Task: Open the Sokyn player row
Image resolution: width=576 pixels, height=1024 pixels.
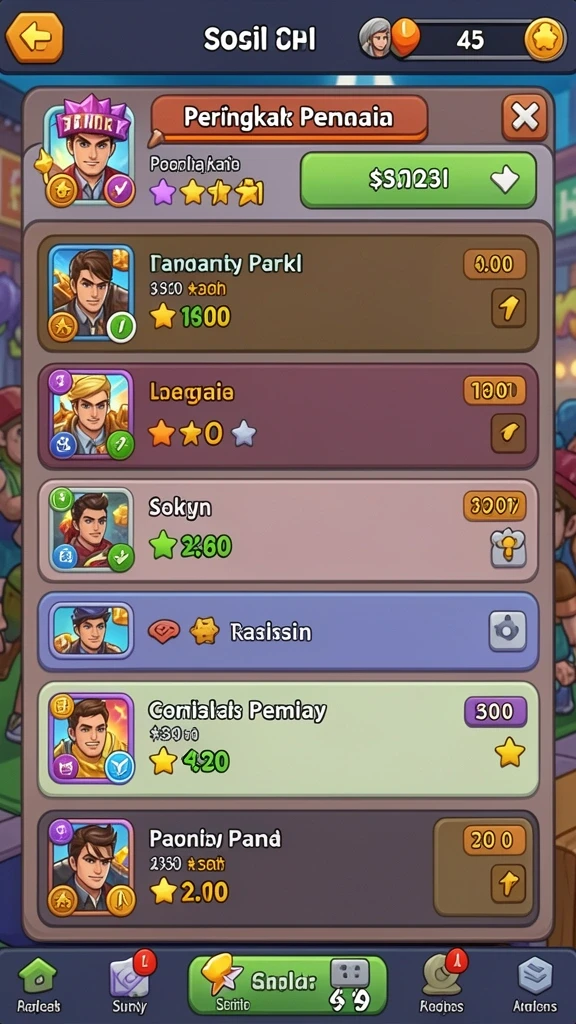Action: click(287, 531)
